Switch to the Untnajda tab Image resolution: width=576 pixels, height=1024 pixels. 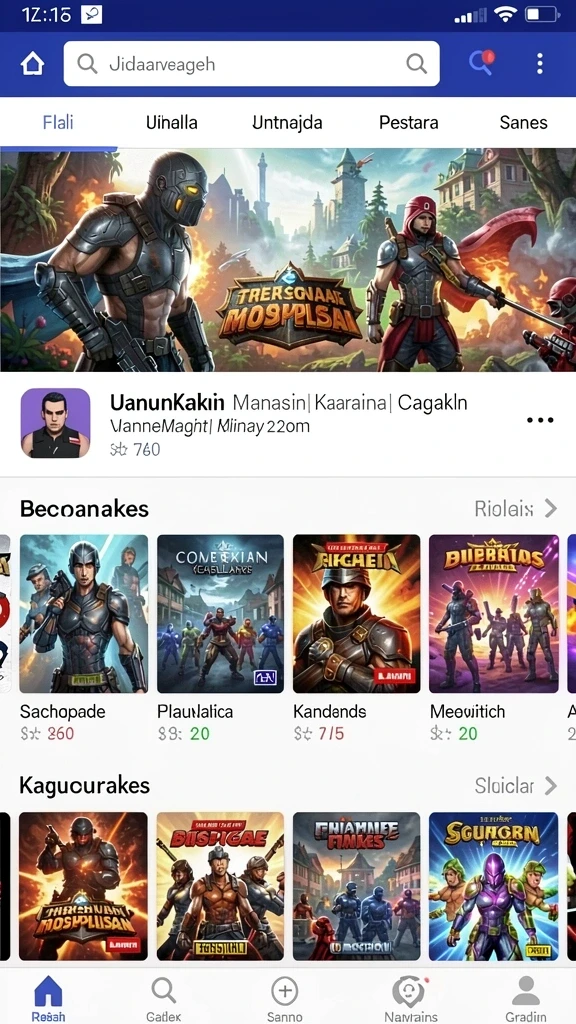coord(287,122)
